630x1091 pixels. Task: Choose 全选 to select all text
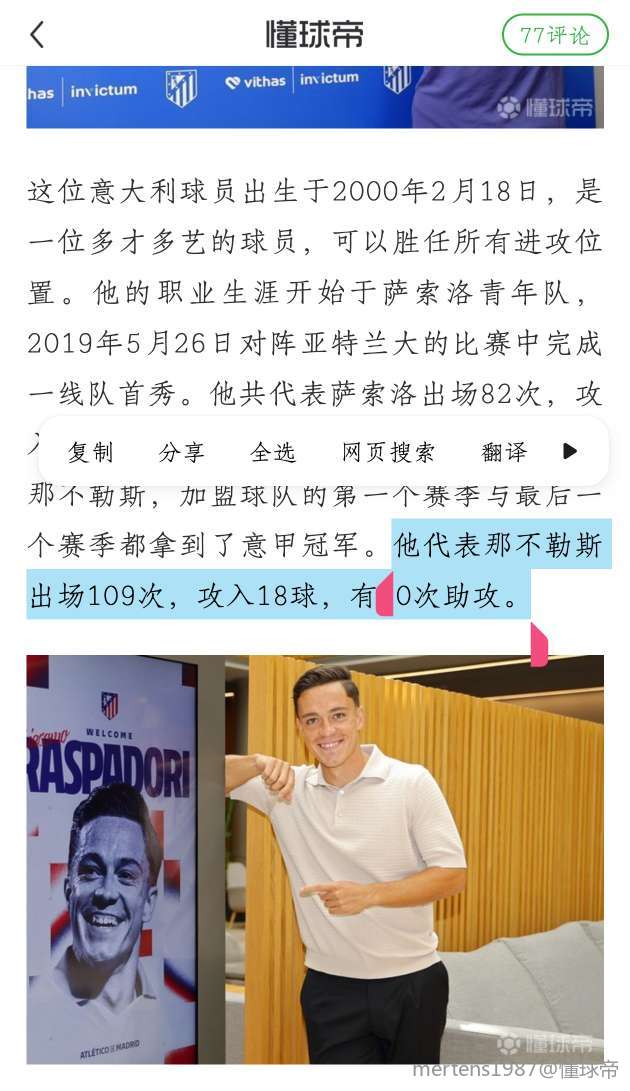(x=273, y=452)
